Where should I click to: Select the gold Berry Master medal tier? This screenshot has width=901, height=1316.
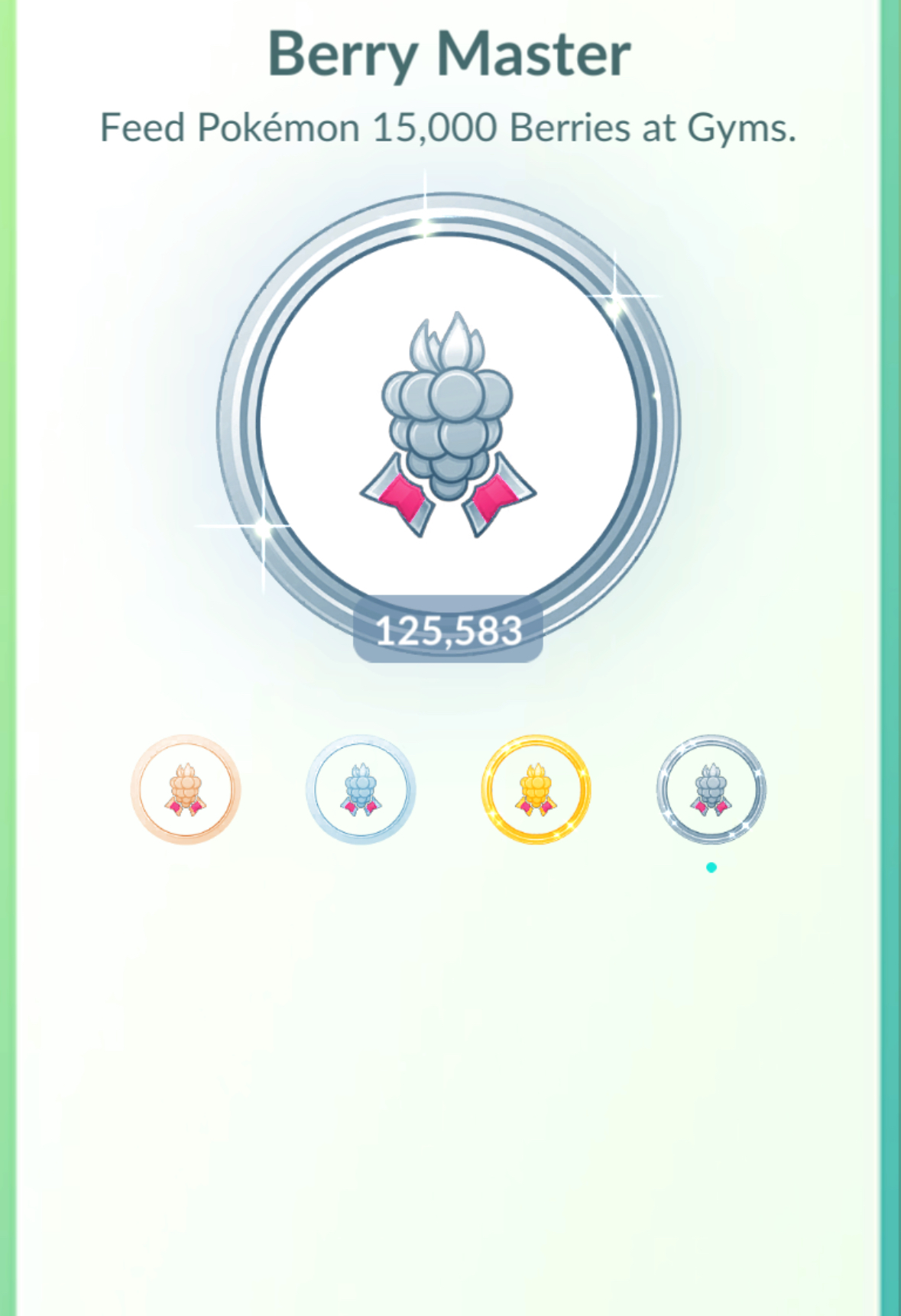coord(536,789)
